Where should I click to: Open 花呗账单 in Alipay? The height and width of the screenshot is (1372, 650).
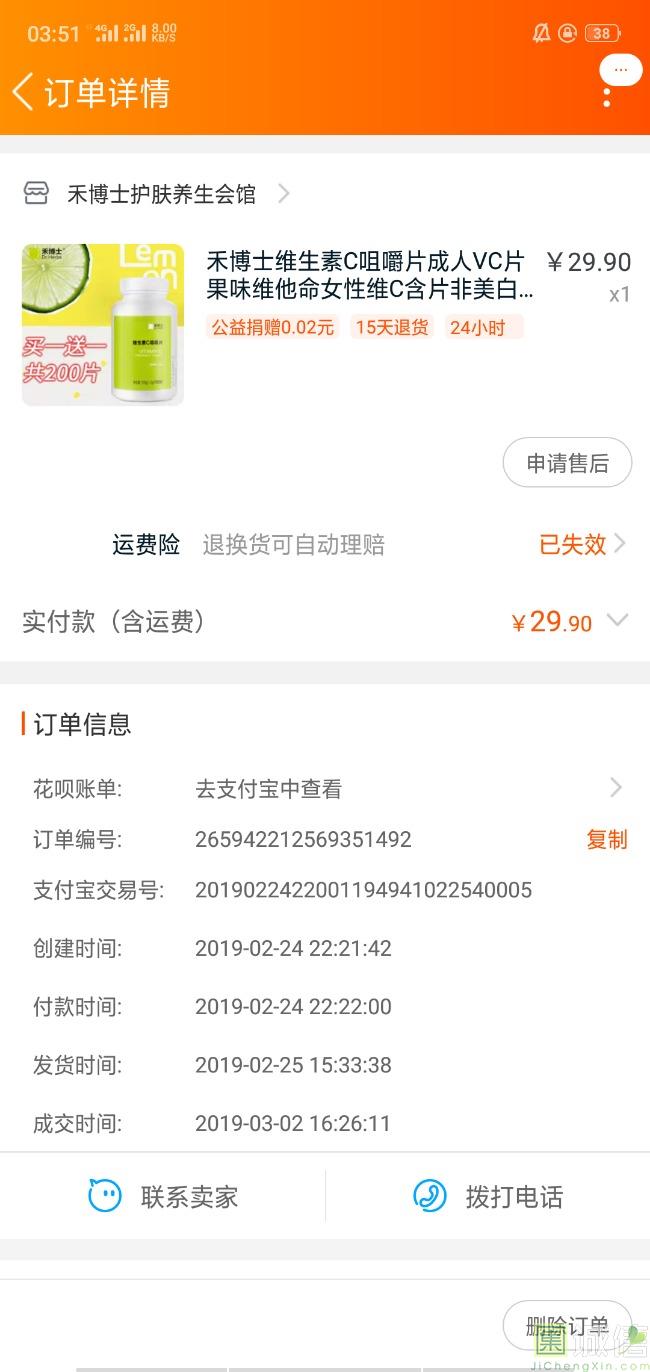pos(400,788)
